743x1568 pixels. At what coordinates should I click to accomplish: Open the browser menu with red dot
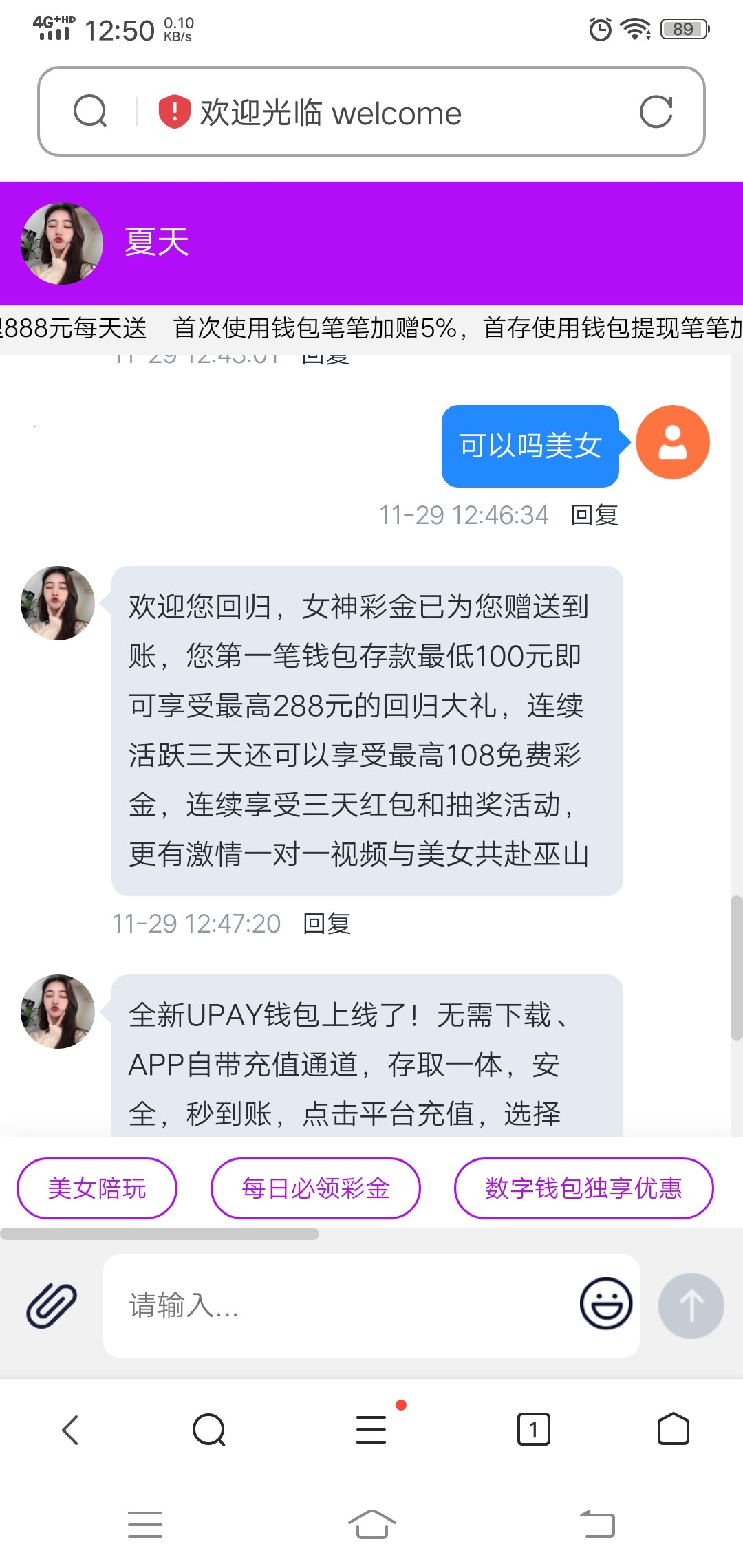(x=371, y=1429)
